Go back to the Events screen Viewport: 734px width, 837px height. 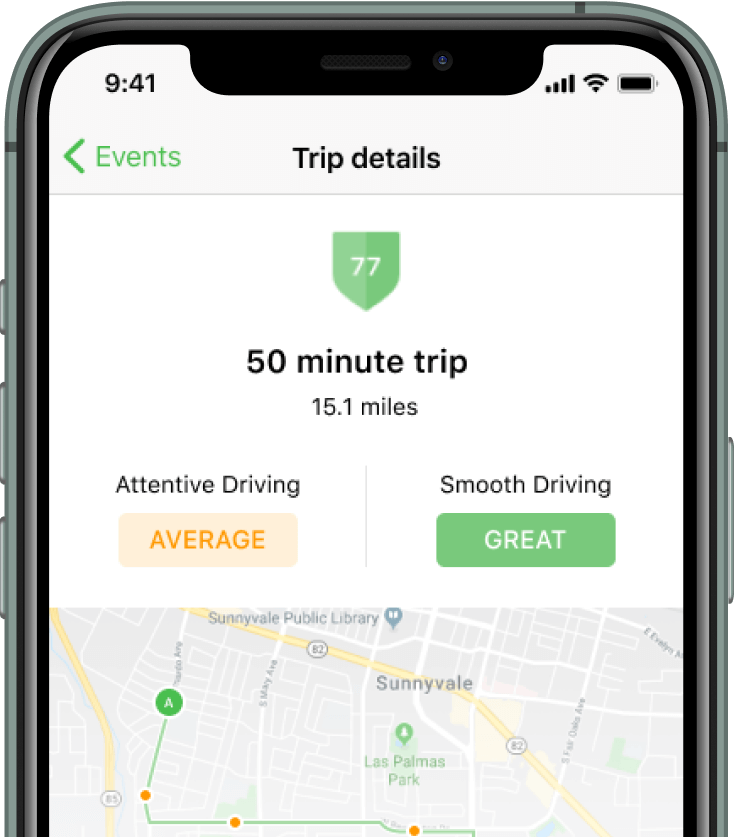[x=122, y=157]
